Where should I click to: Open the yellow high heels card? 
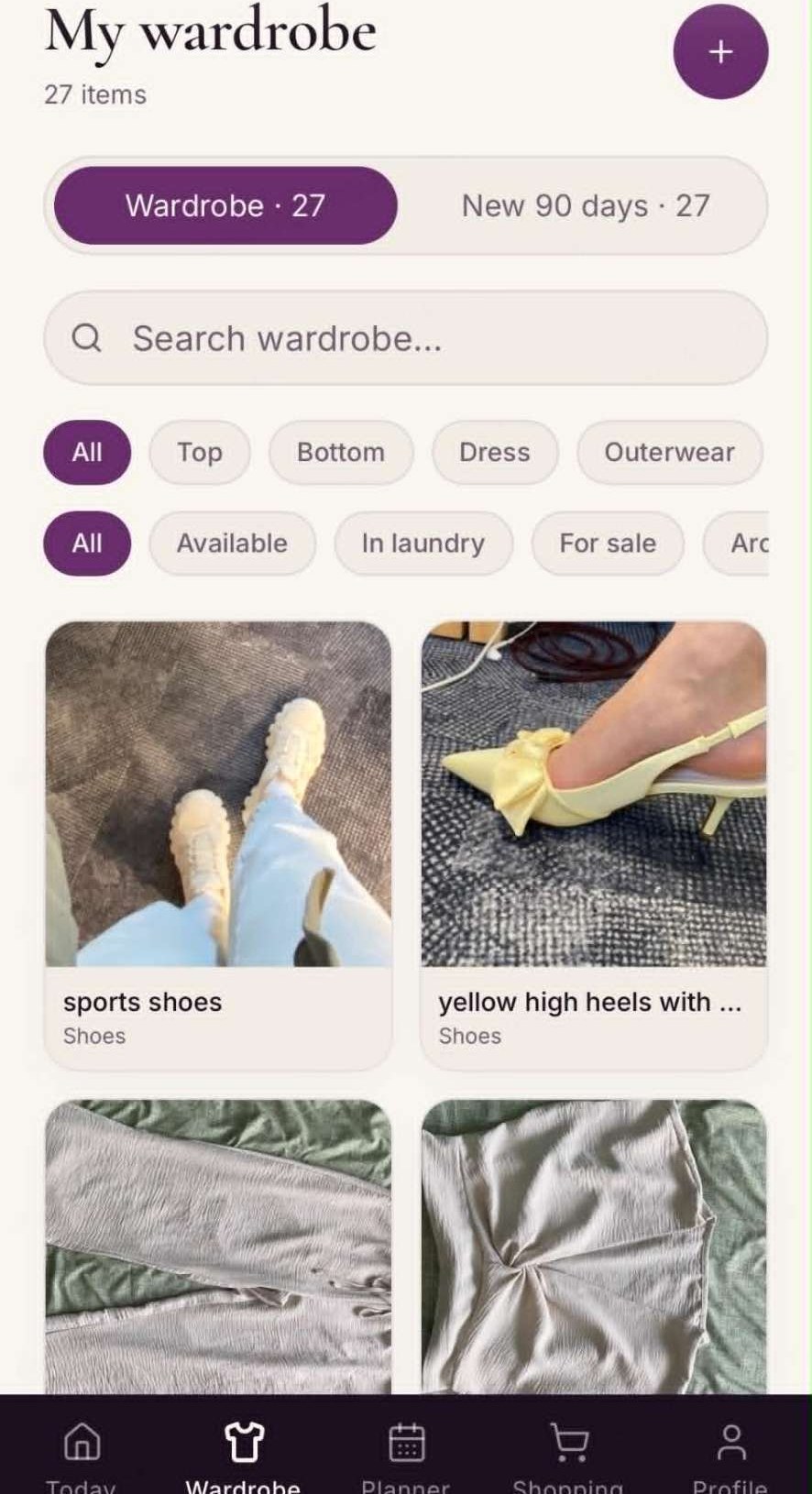pos(594,845)
